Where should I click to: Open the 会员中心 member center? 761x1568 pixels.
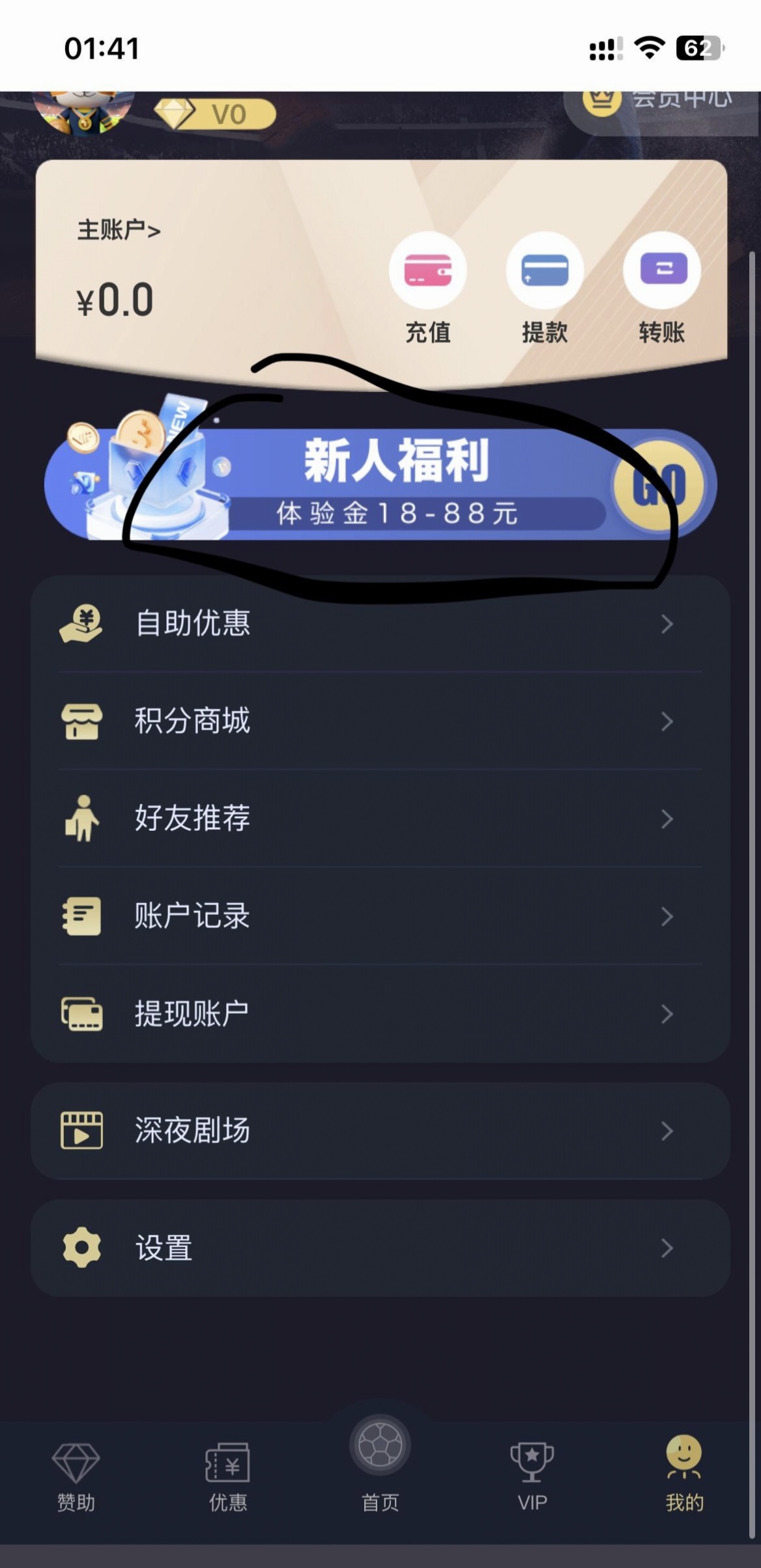tap(661, 105)
